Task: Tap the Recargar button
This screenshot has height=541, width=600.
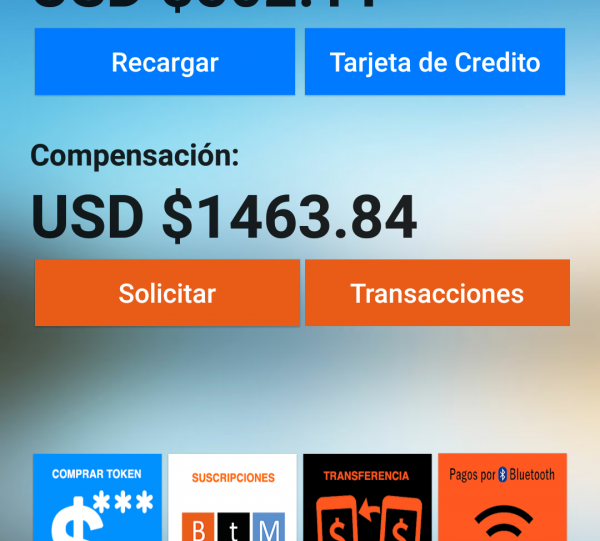Action: point(165,62)
